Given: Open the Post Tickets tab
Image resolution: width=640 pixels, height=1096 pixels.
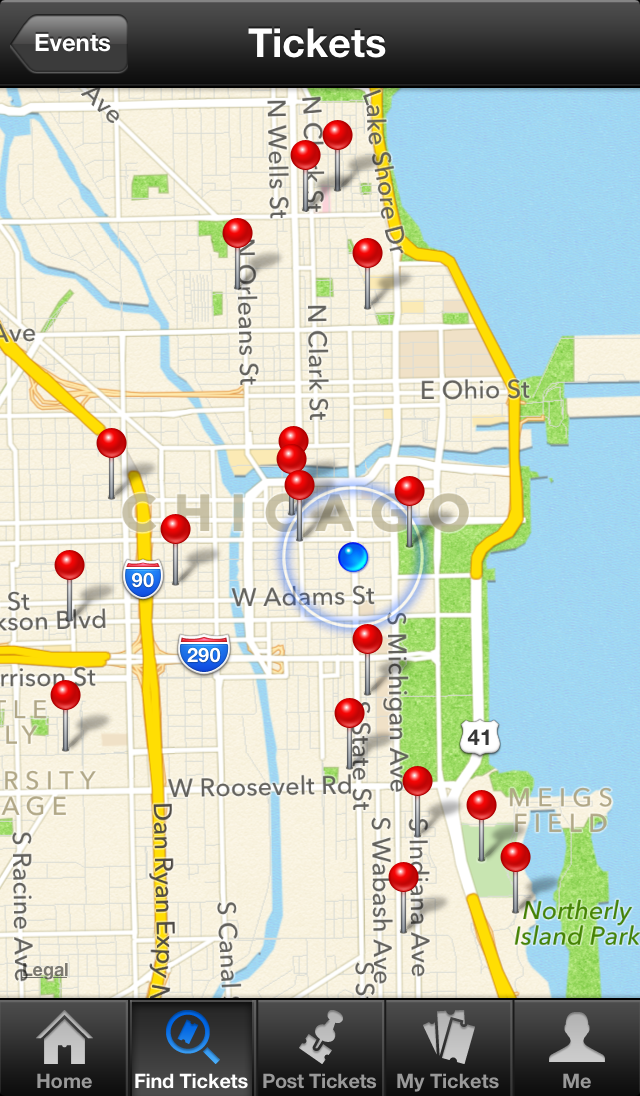Looking at the screenshot, I should (319, 1050).
